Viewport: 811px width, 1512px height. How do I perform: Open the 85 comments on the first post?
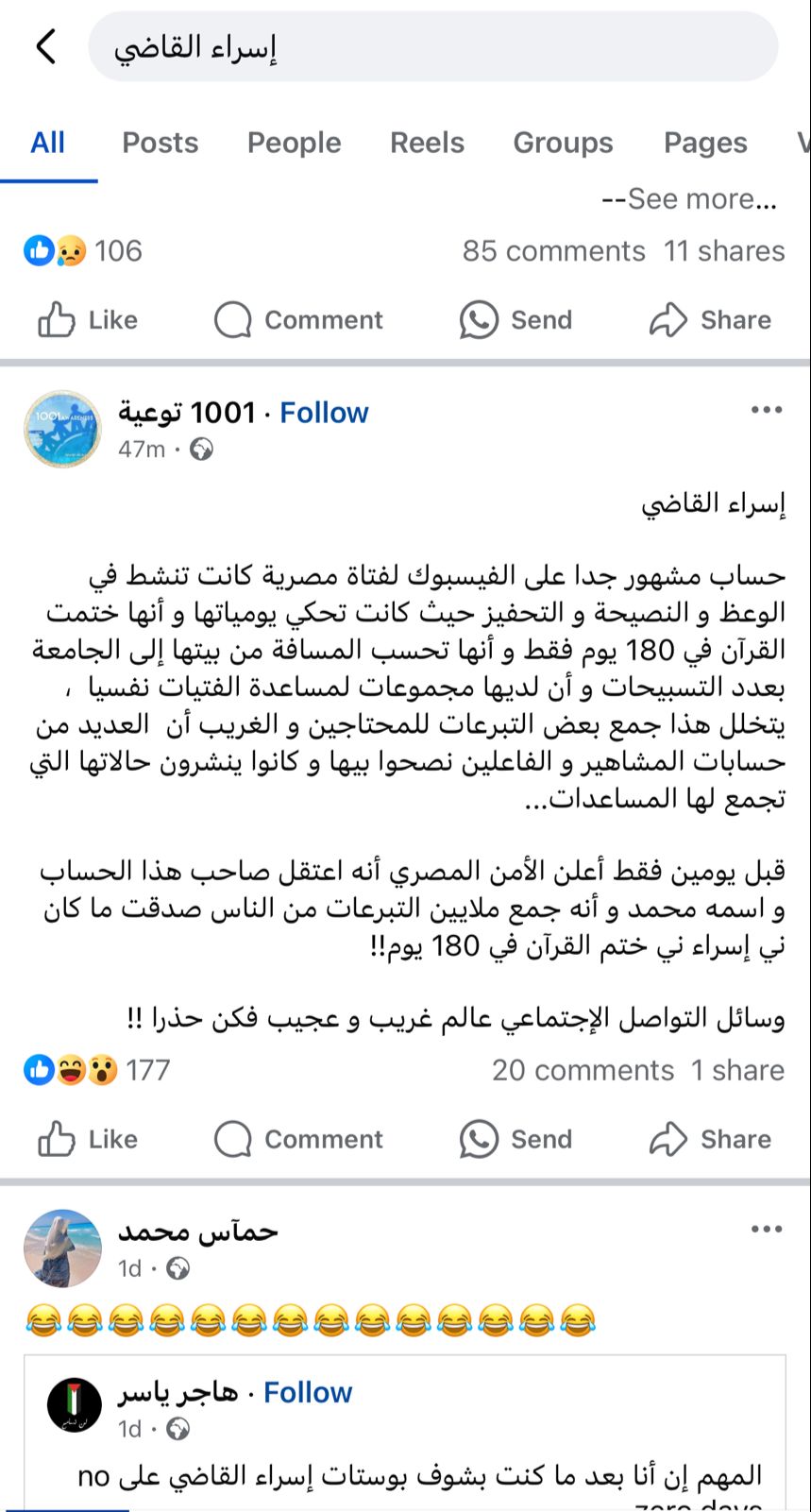[553, 251]
